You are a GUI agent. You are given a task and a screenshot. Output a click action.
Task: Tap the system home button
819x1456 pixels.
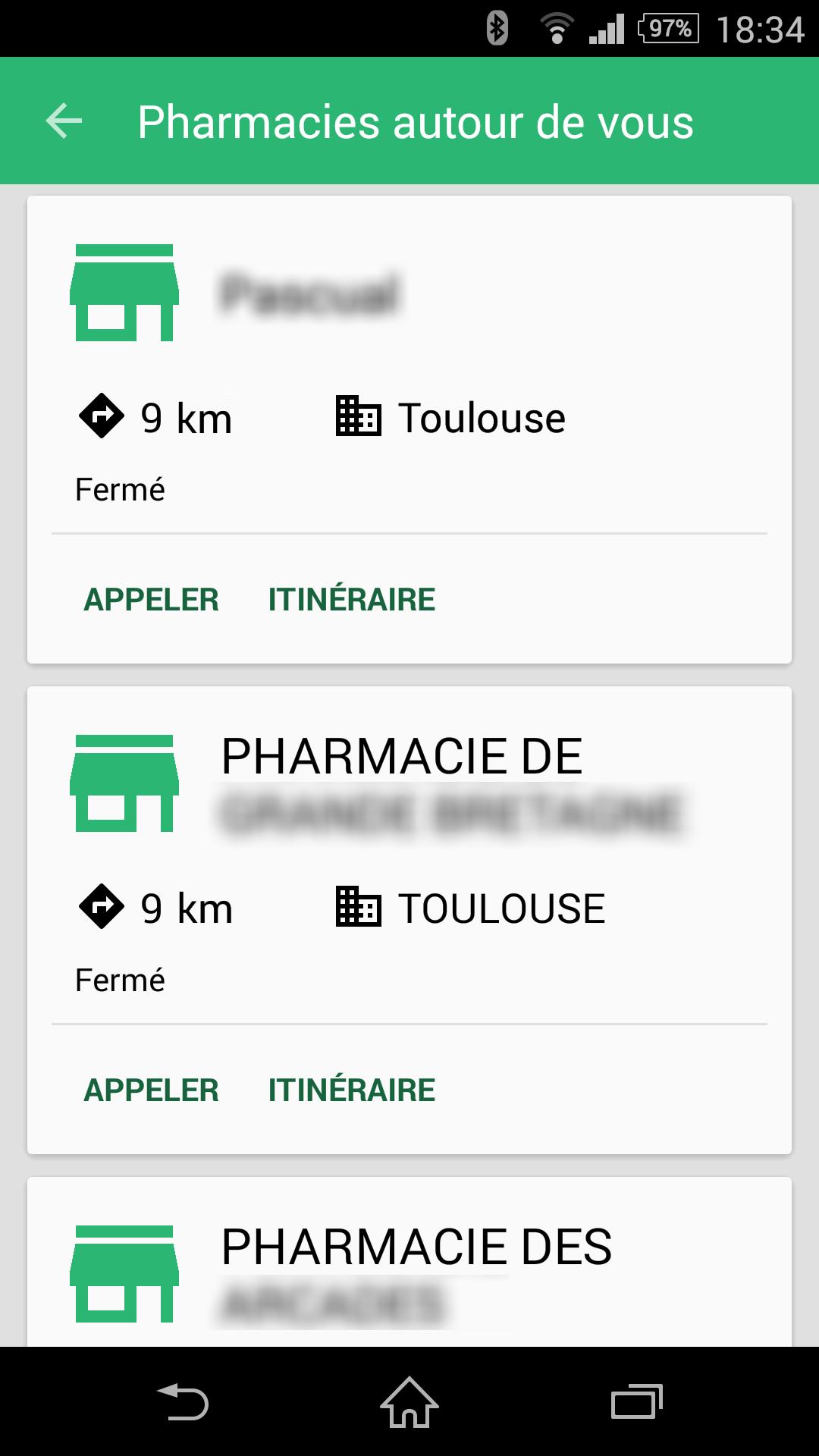point(409,1402)
